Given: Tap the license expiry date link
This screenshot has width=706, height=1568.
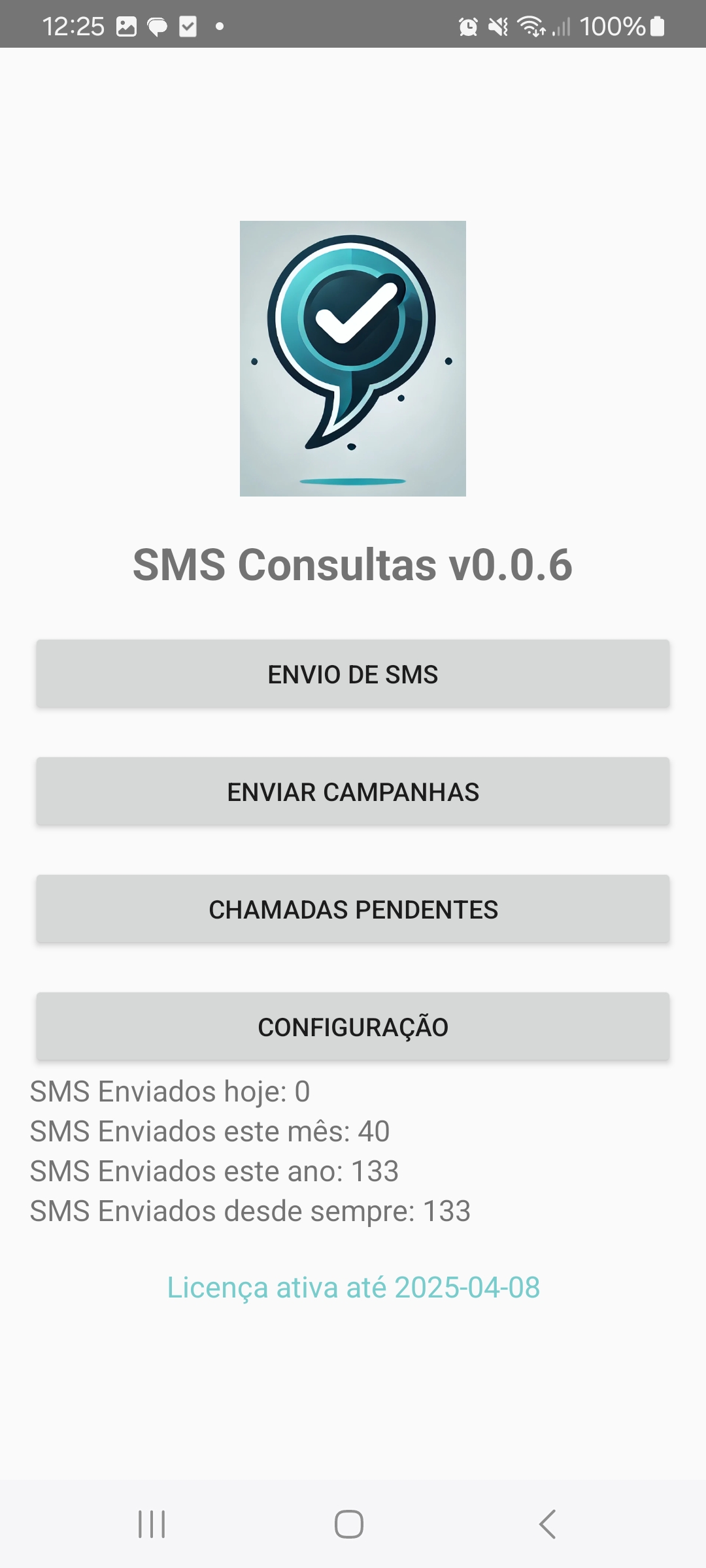Looking at the screenshot, I should click(353, 1286).
